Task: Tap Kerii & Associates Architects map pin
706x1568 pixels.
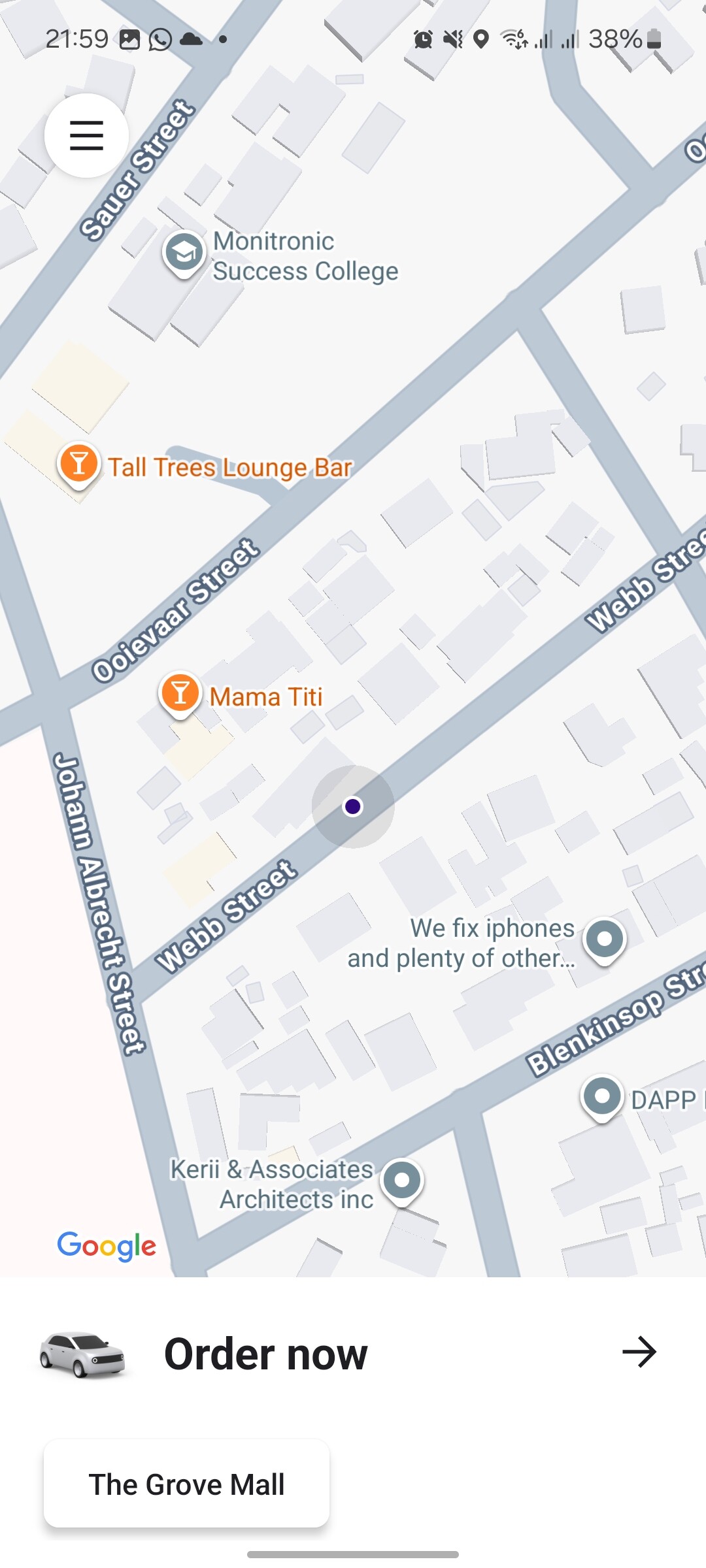Action: pyautogui.click(x=402, y=1180)
